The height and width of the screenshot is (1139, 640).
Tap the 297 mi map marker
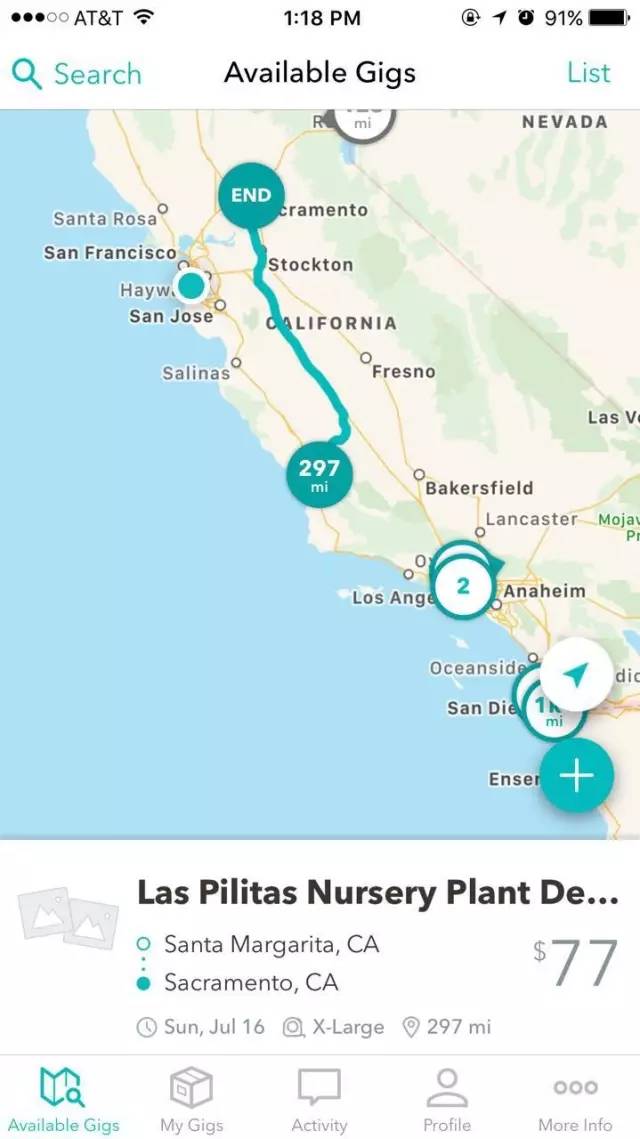[x=319, y=475]
